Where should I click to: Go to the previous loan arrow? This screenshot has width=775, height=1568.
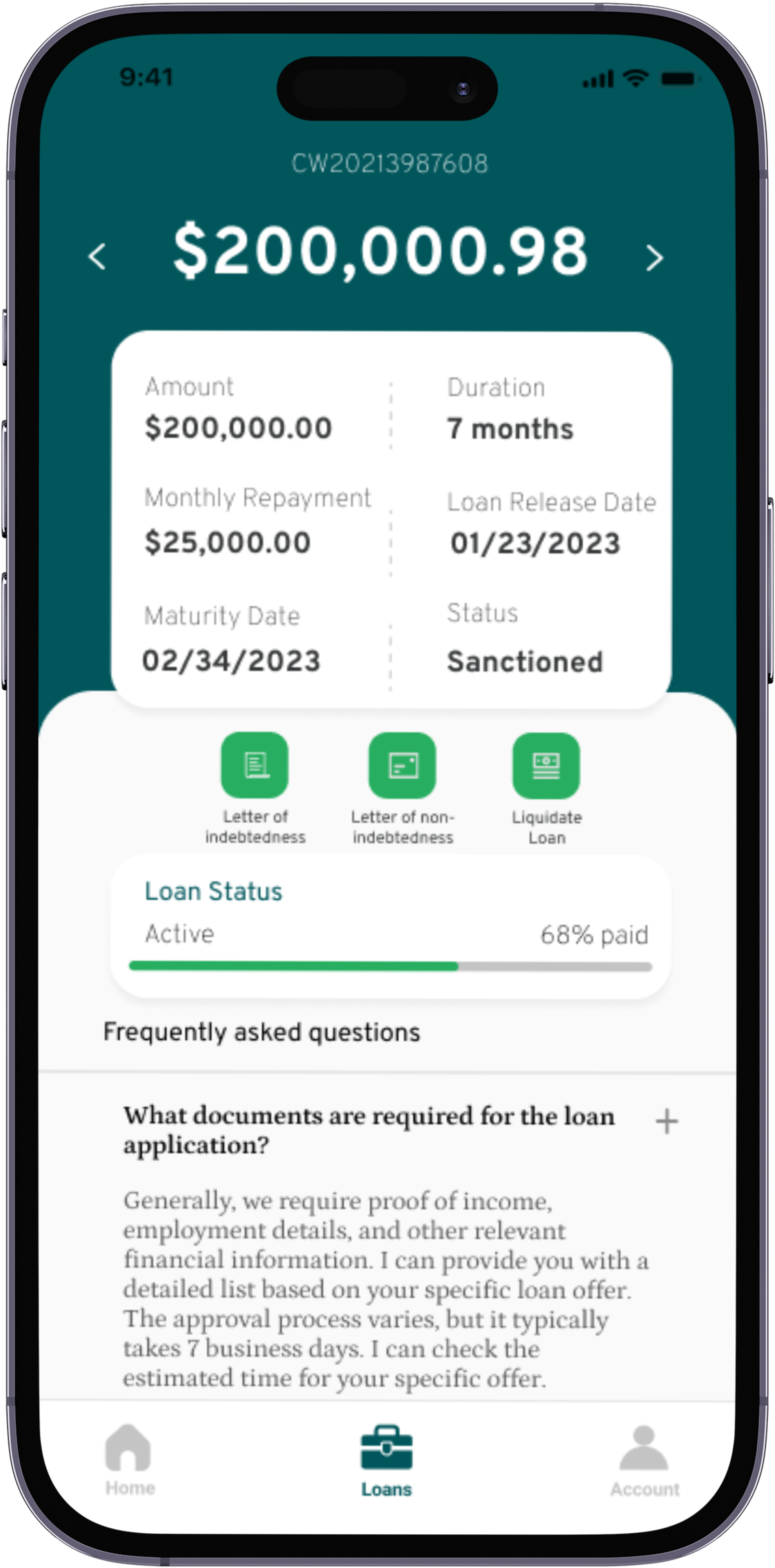97,256
